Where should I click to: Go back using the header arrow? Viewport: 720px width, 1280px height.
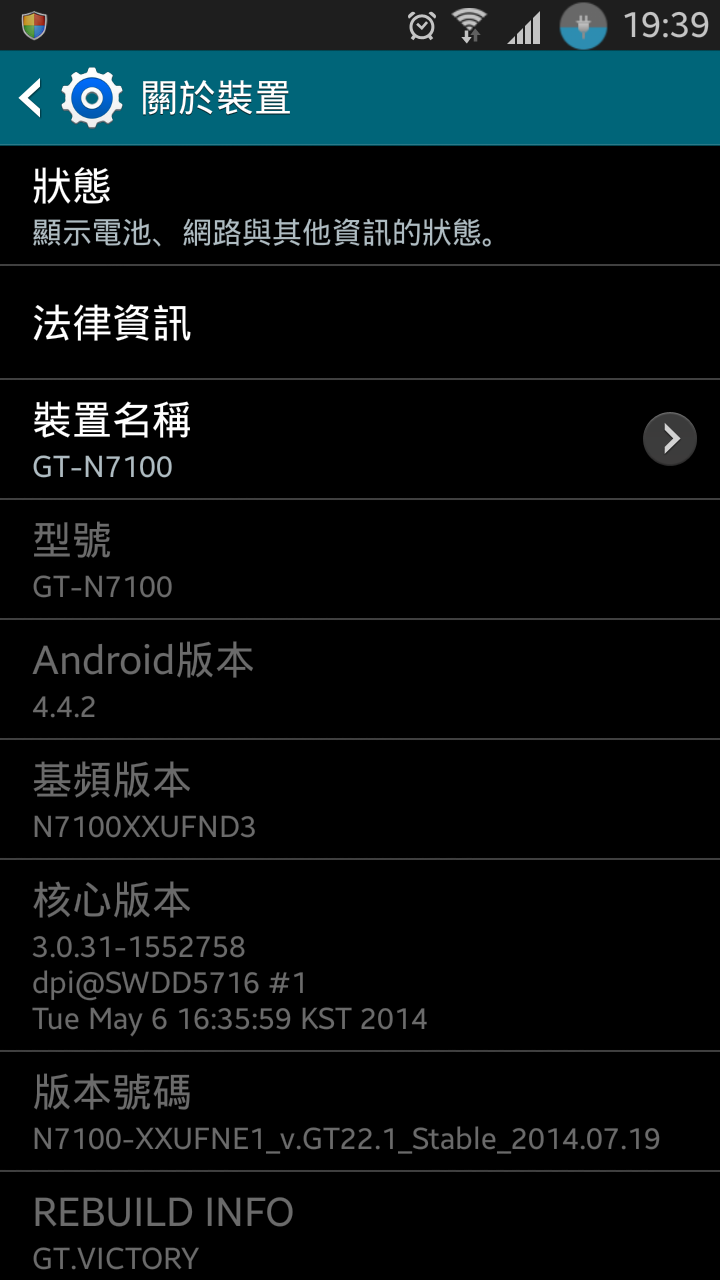click(x=31, y=98)
